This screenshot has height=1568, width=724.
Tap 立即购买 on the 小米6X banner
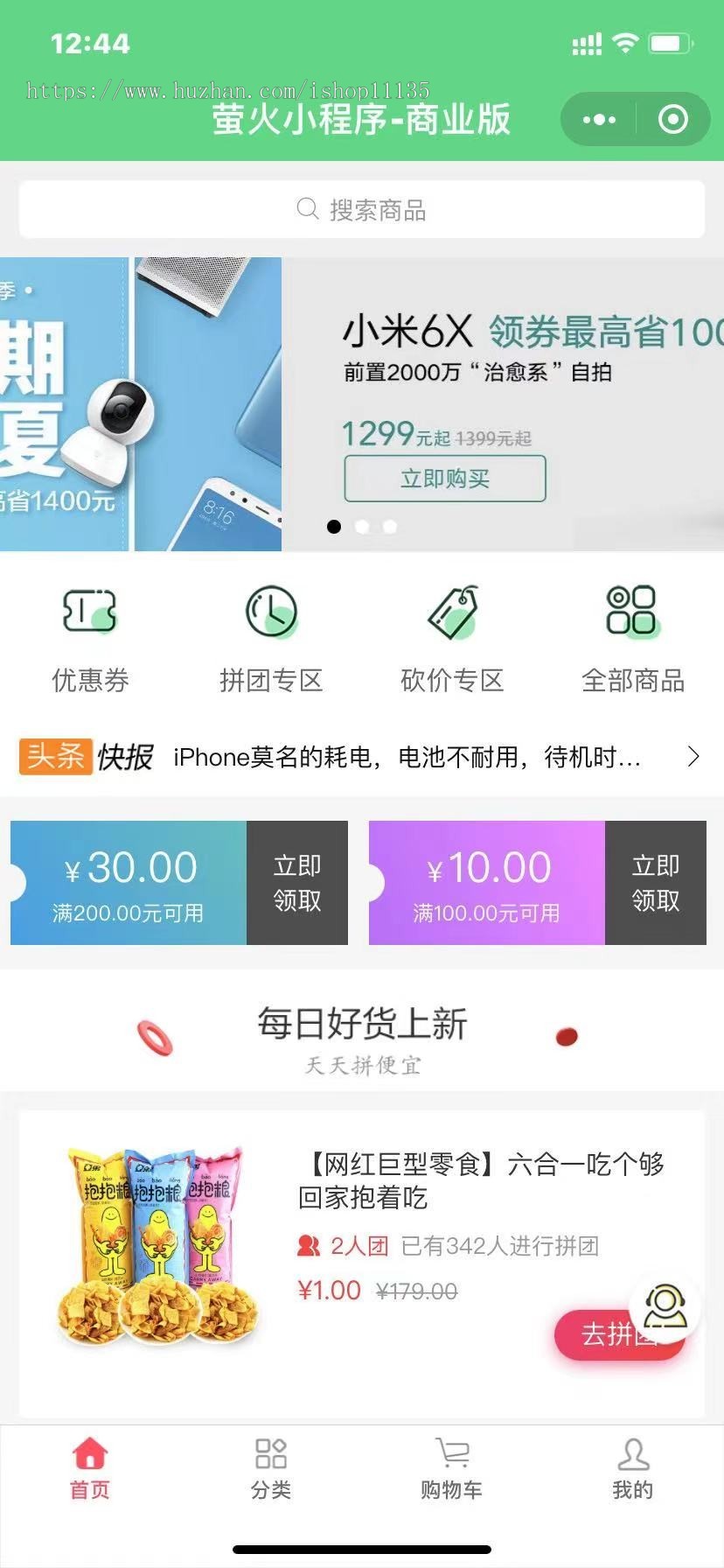tap(445, 479)
